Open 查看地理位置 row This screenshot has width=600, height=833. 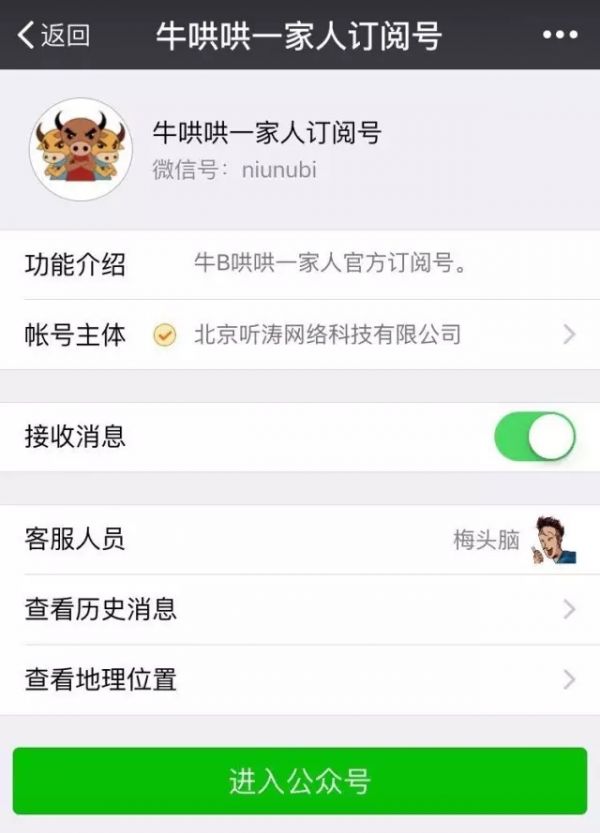coord(300,680)
